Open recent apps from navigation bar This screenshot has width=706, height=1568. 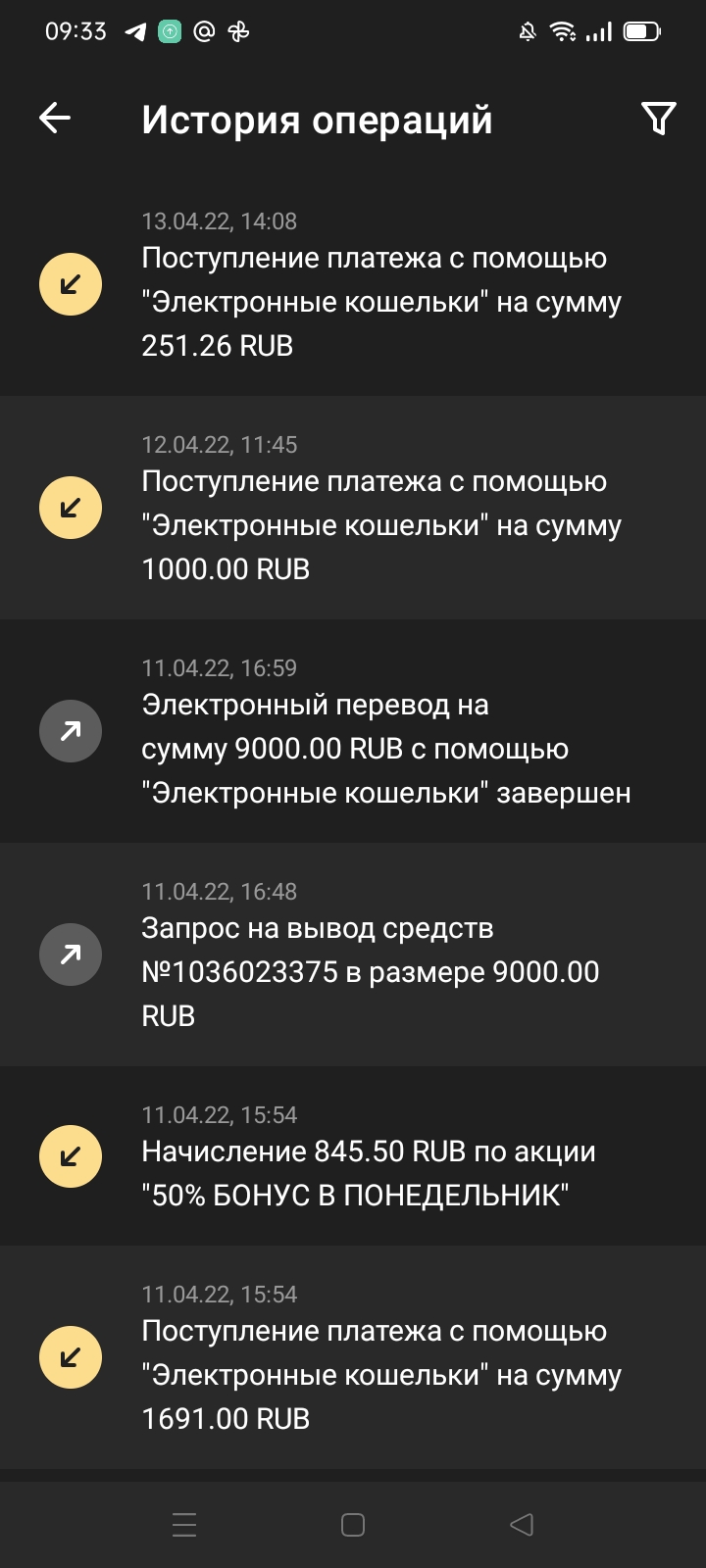[x=184, y=1524]
